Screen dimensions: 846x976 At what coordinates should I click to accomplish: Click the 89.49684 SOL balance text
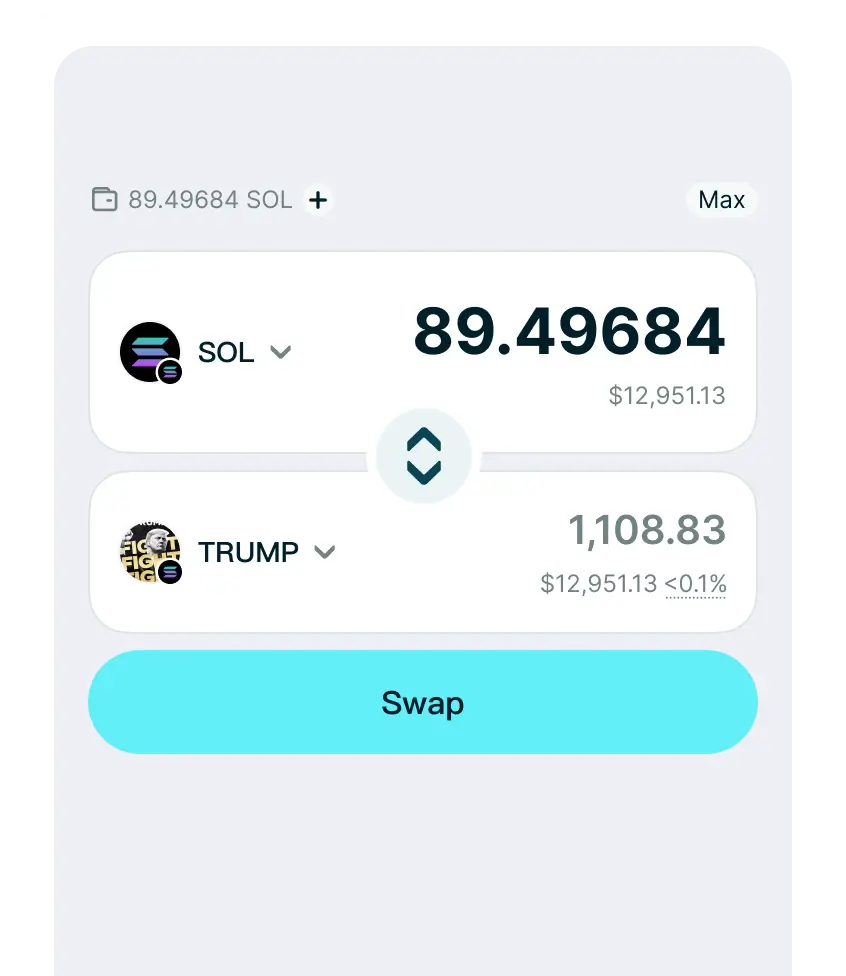coord(208,200)
